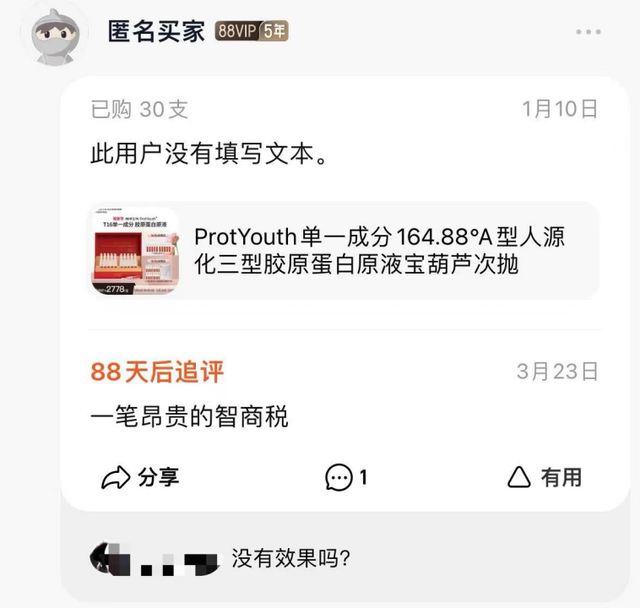Open the ProtYouth collagen product card
This screenshot has width=640, height=608.
344,251
